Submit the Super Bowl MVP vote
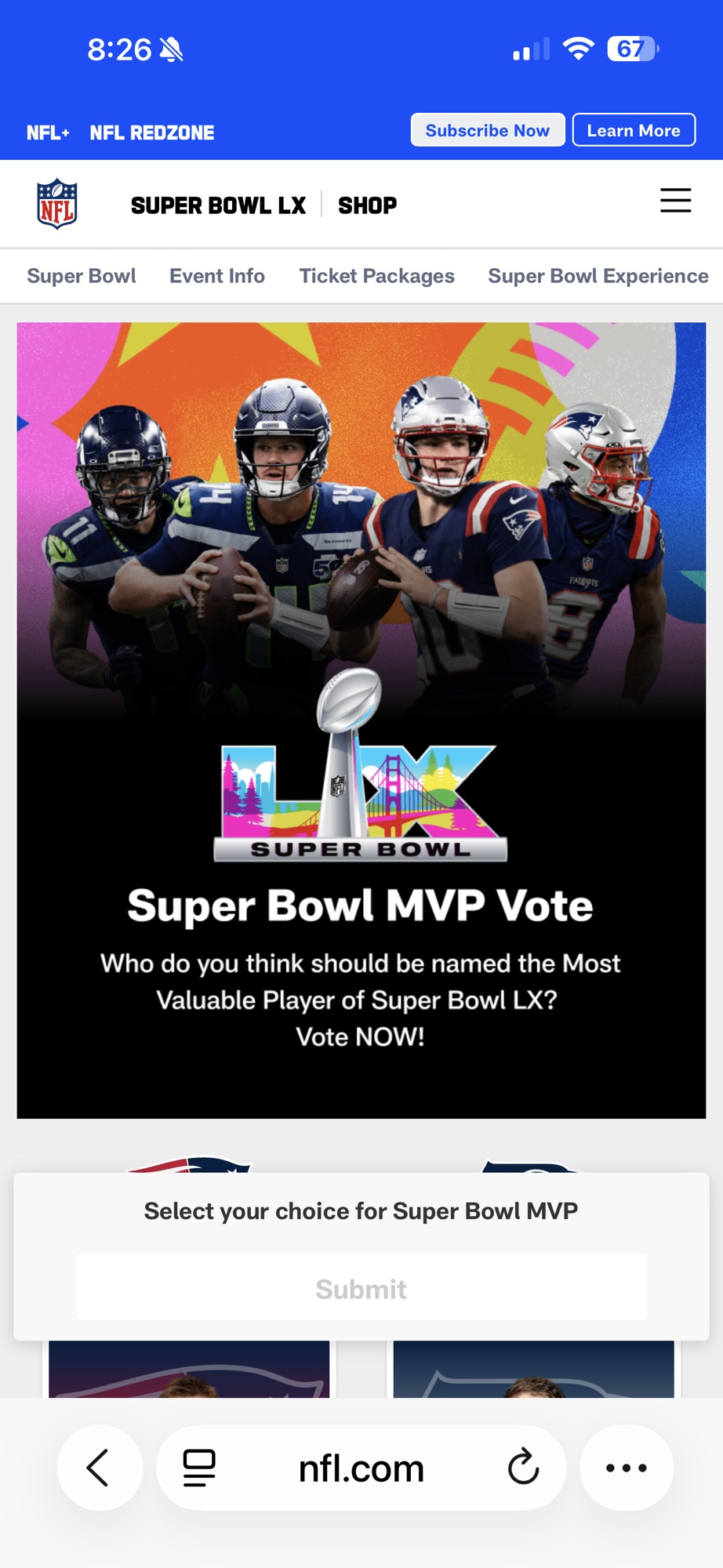This screenshot has width=723, height=1568. tap(361, 1289)
